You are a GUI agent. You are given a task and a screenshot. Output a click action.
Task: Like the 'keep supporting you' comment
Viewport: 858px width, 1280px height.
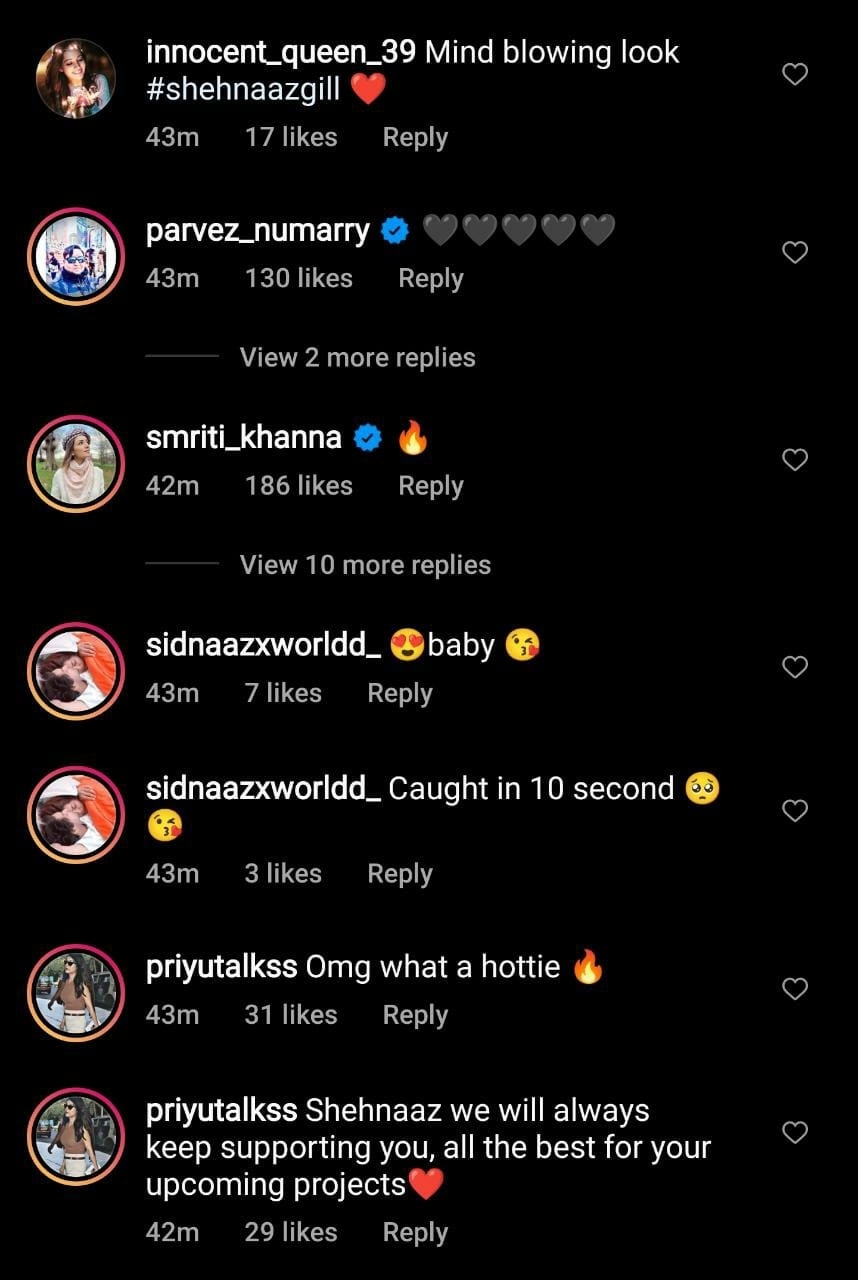pyautogui.click(x=794, y=1132)
